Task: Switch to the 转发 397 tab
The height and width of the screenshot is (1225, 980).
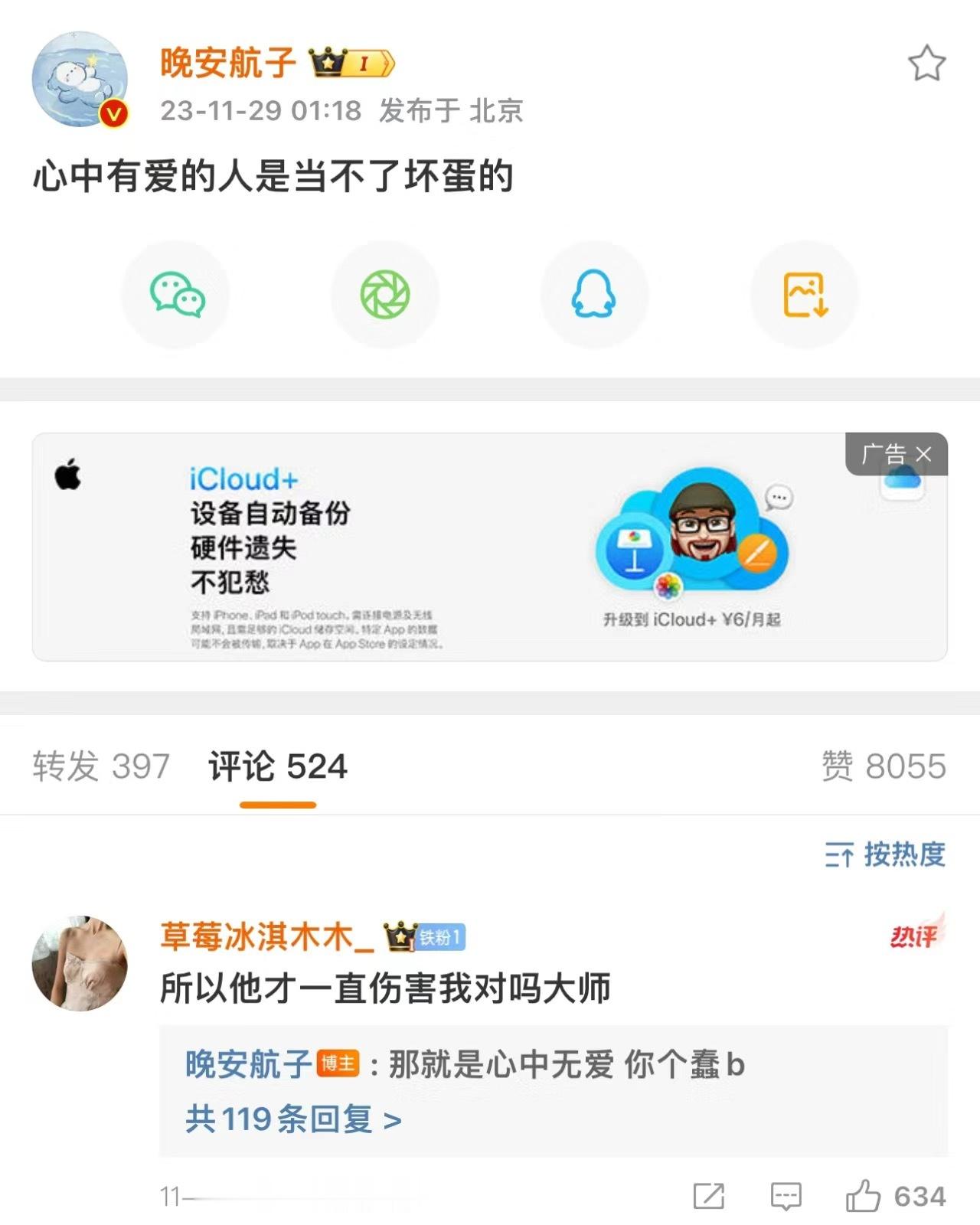Action: click(100, 766)
